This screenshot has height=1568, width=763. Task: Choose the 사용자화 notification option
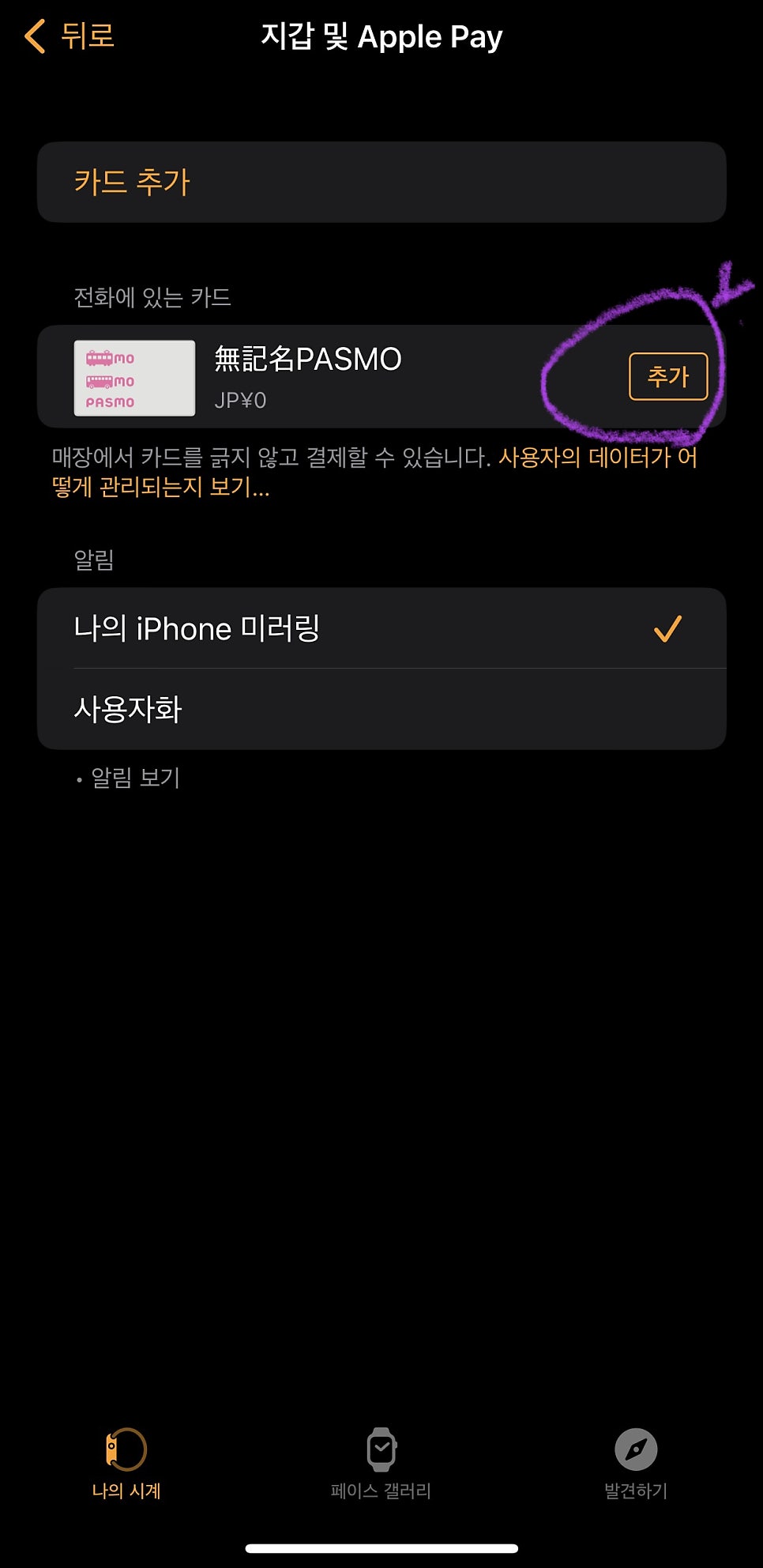coord(381,709)
